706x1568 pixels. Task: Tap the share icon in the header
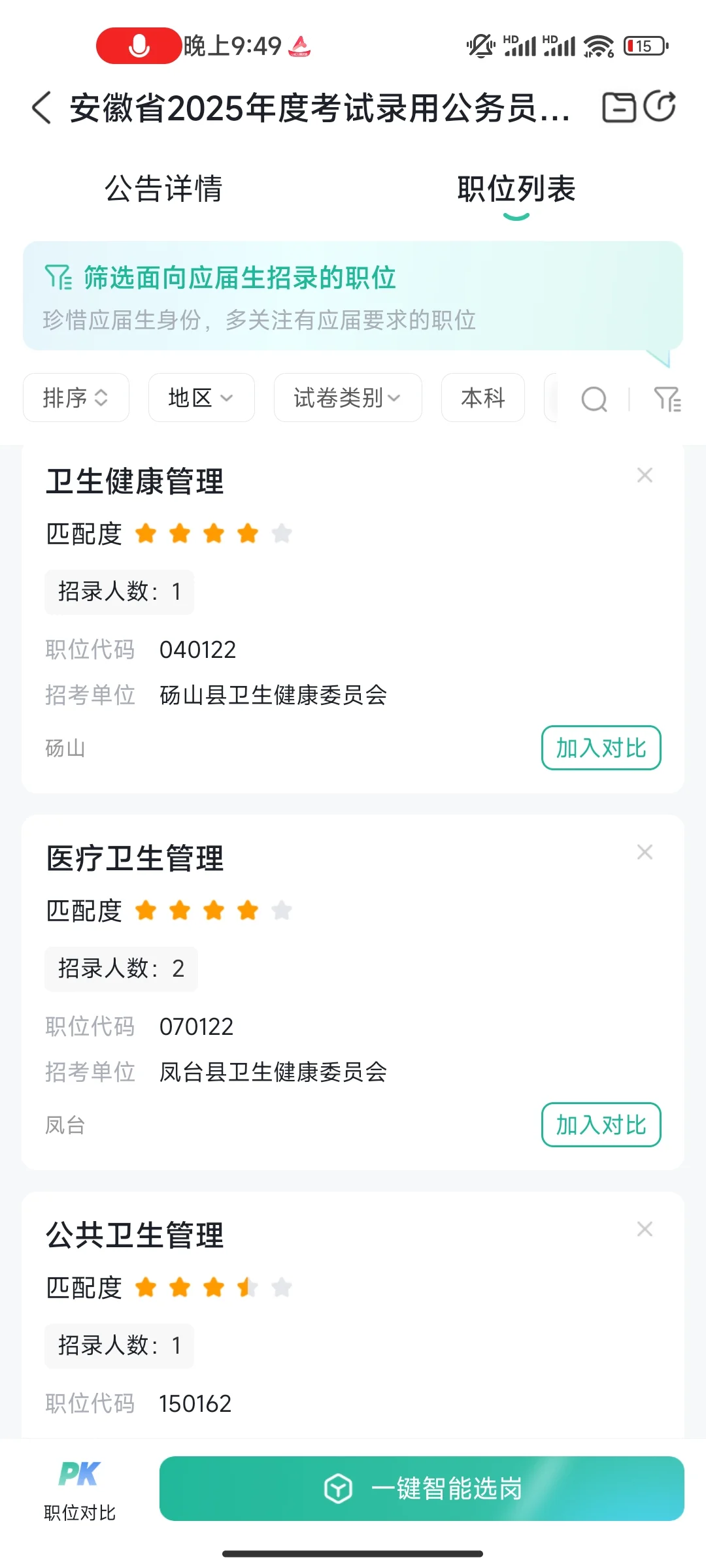660,106
